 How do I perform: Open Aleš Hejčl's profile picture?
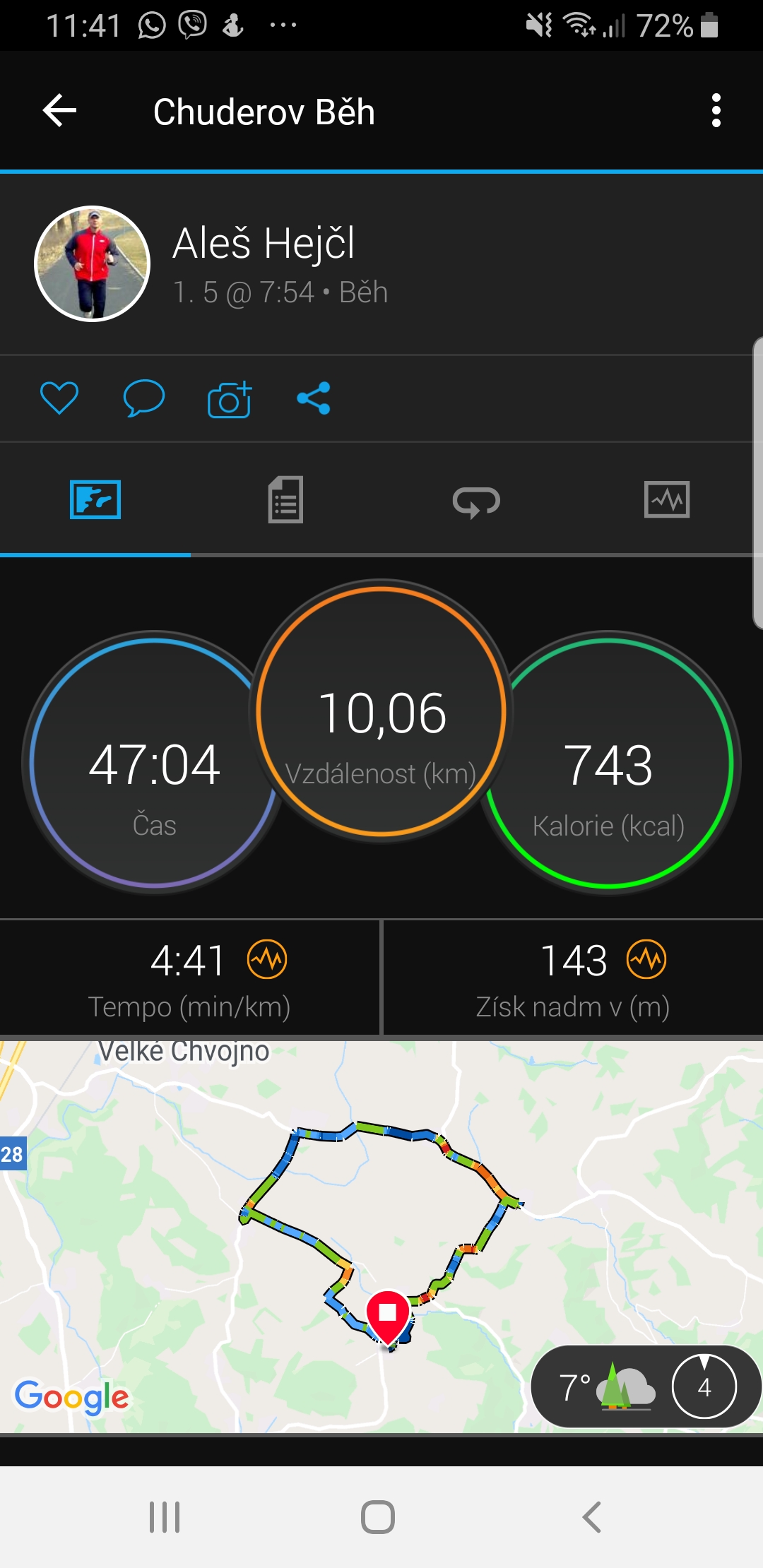click(x=93, y=263)
